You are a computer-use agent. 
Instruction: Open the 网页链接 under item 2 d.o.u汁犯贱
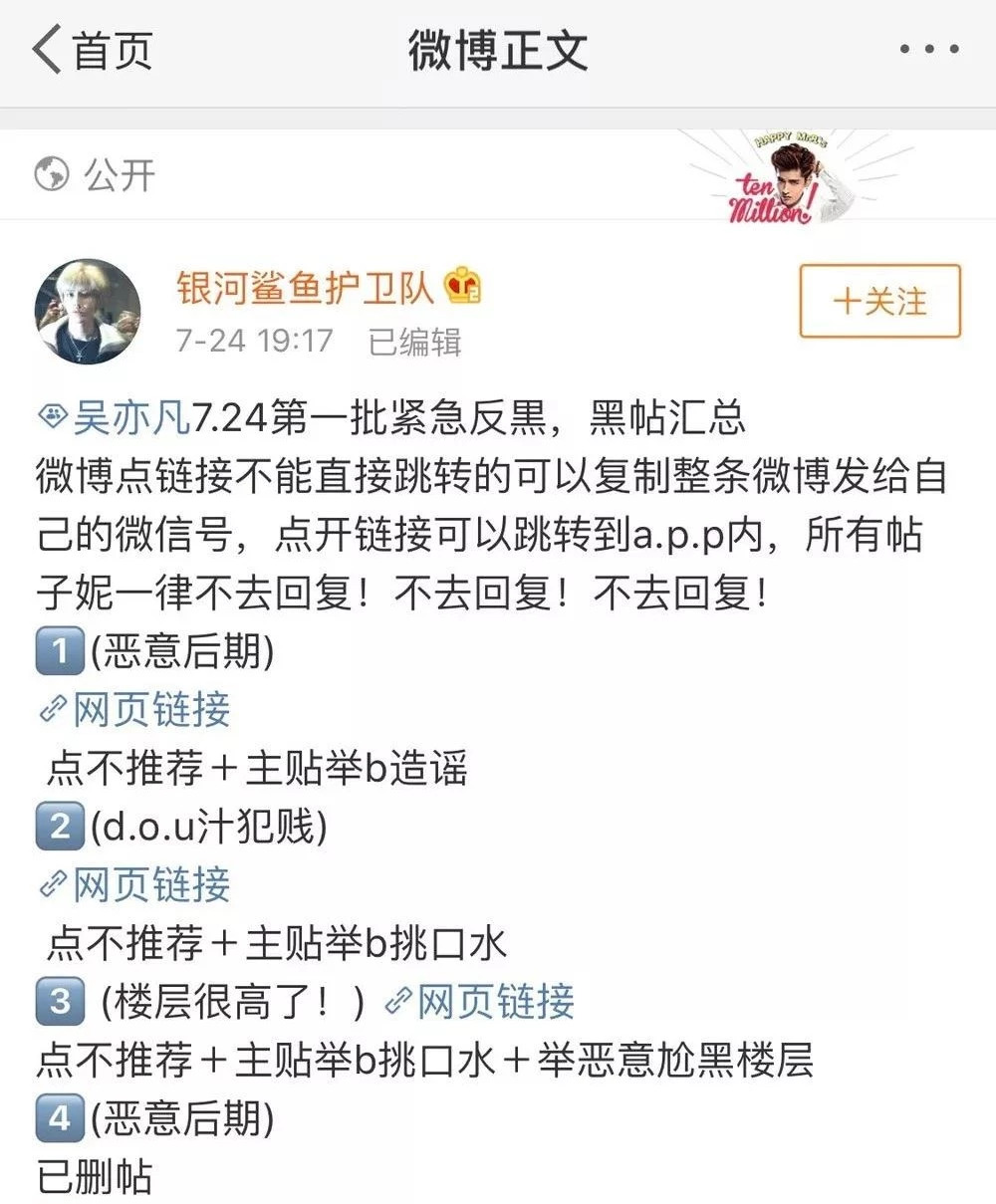pos(149,884)
